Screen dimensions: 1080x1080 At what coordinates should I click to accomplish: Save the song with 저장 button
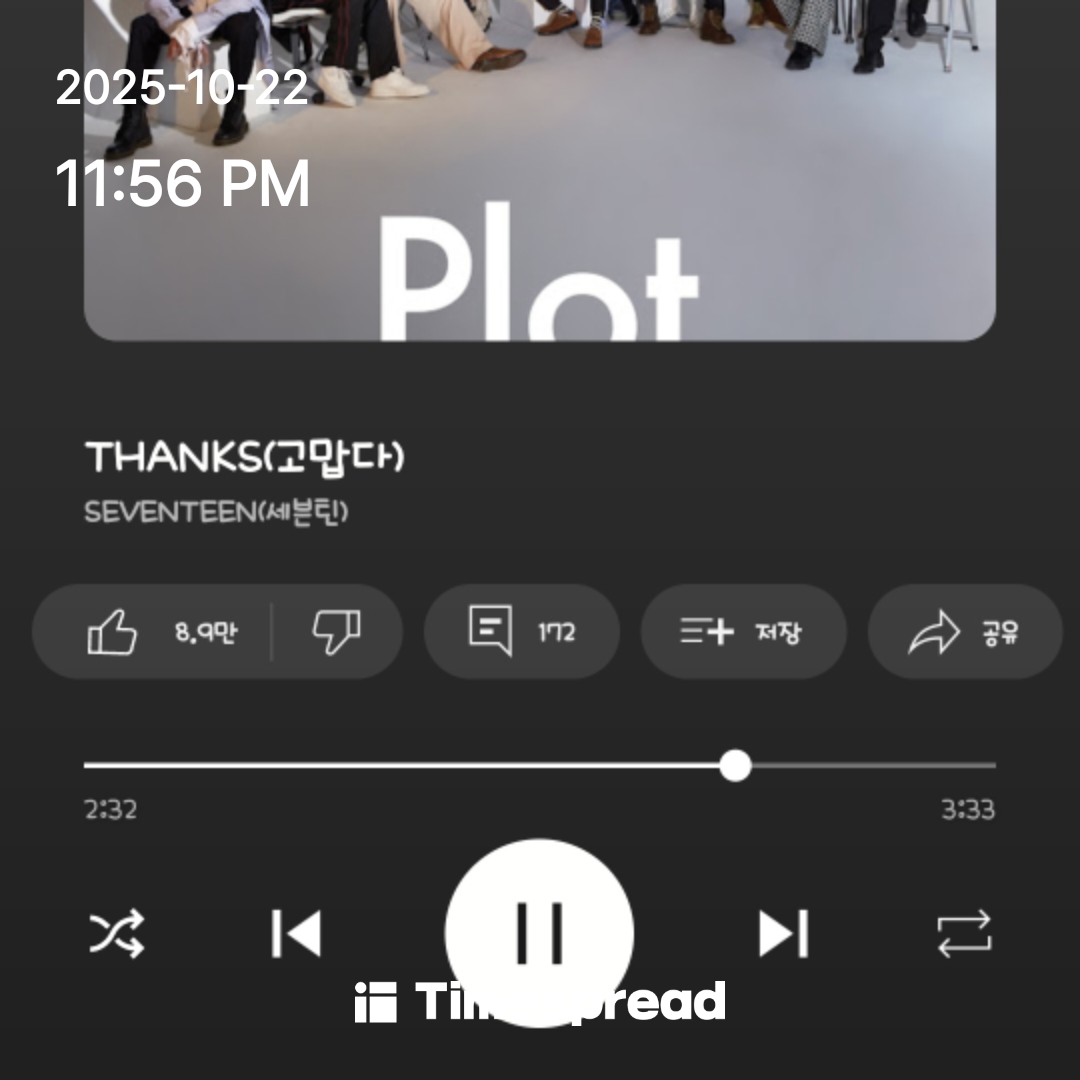click(x=742, y=632)
